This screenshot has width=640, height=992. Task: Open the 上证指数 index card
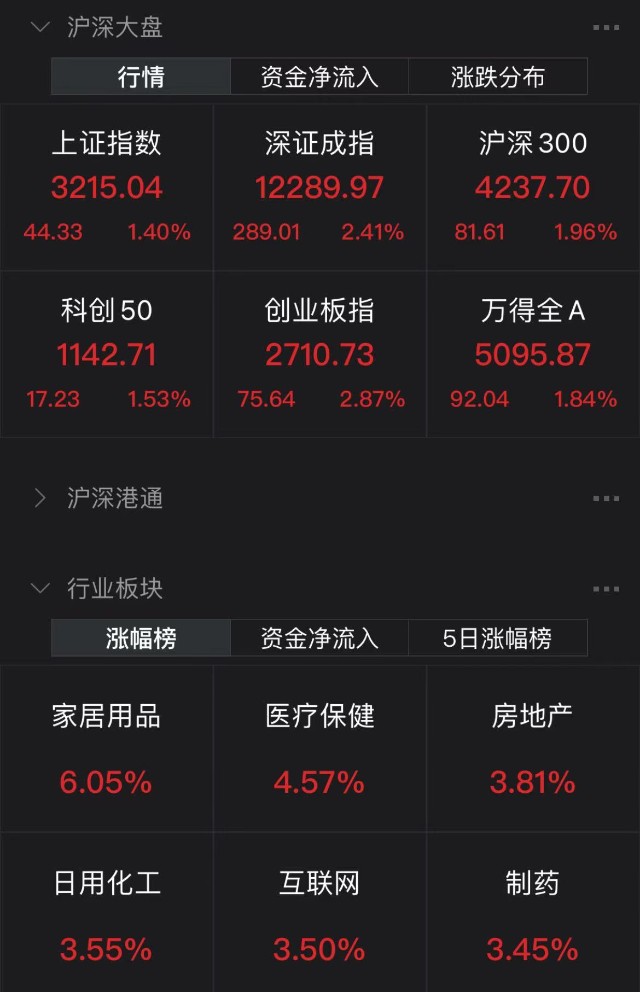106,187
